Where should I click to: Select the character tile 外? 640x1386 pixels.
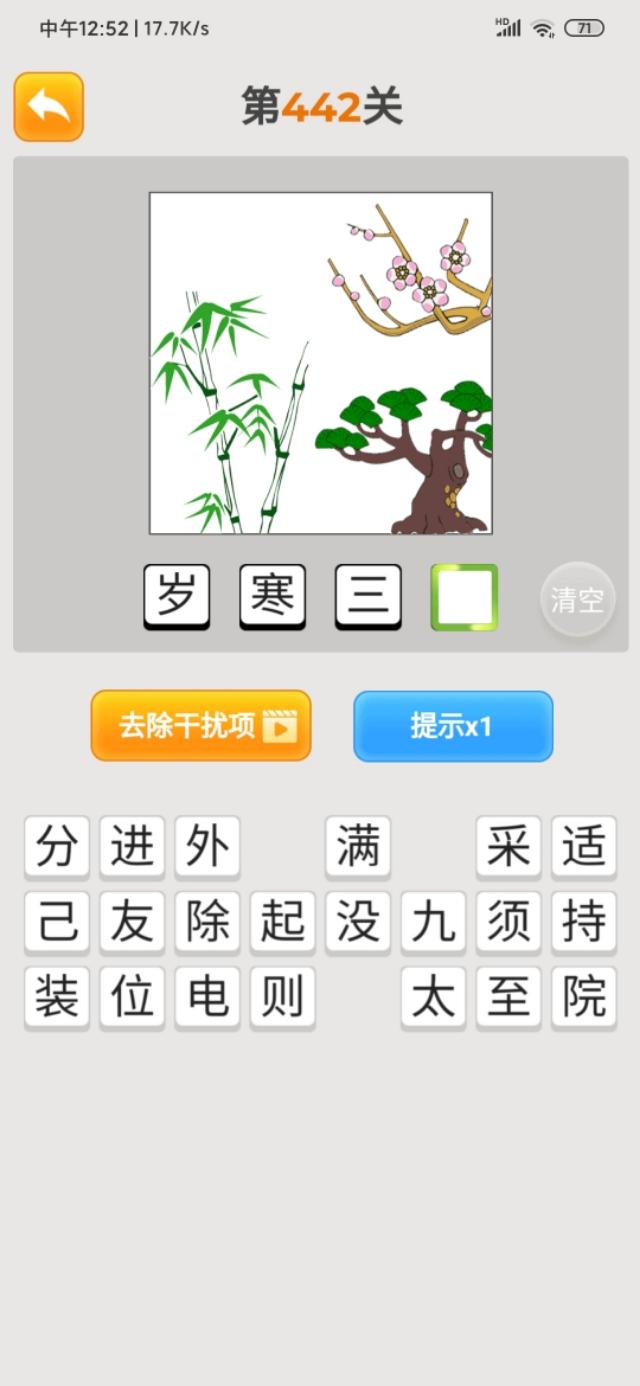207,846
